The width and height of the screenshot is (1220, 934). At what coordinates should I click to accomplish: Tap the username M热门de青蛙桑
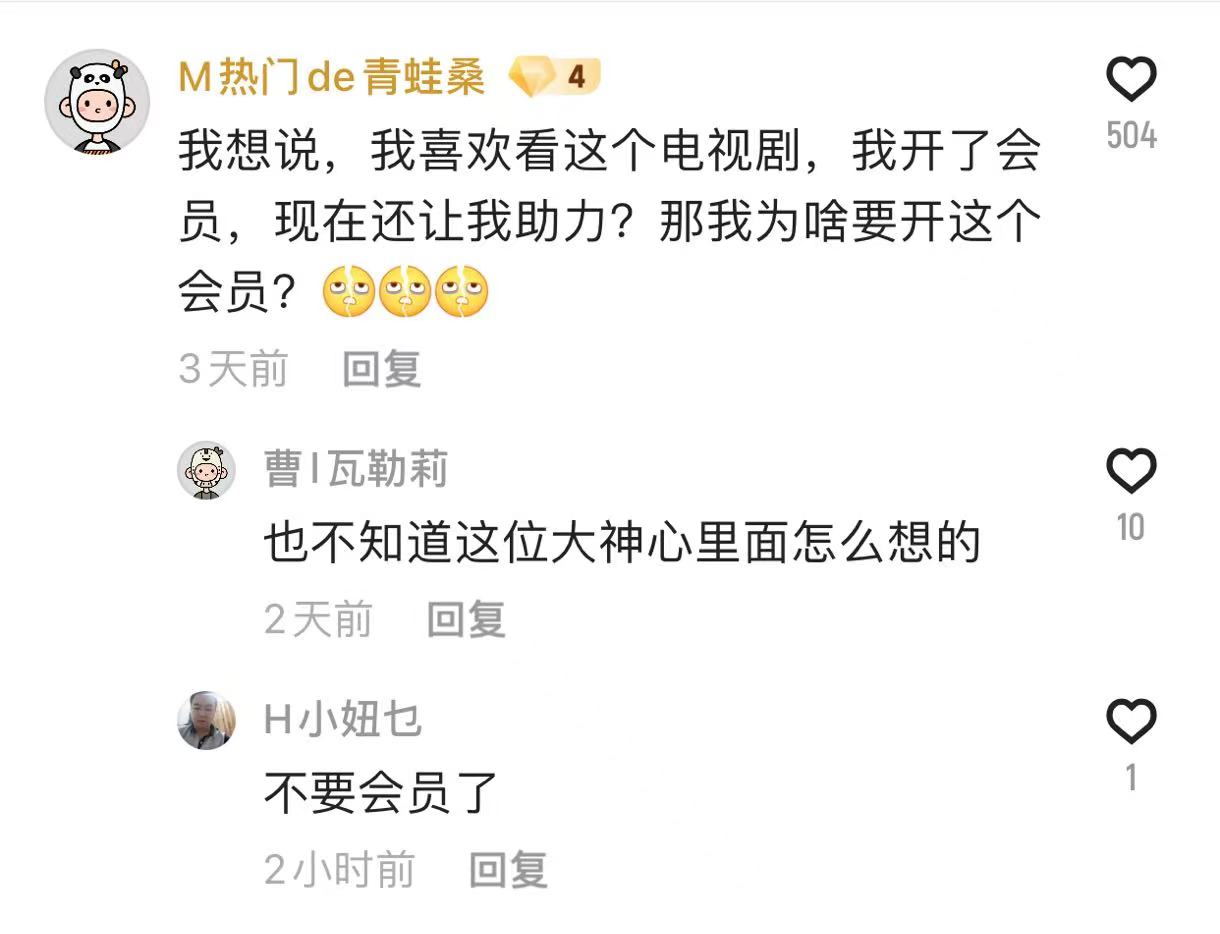click(x=332, y=77)
